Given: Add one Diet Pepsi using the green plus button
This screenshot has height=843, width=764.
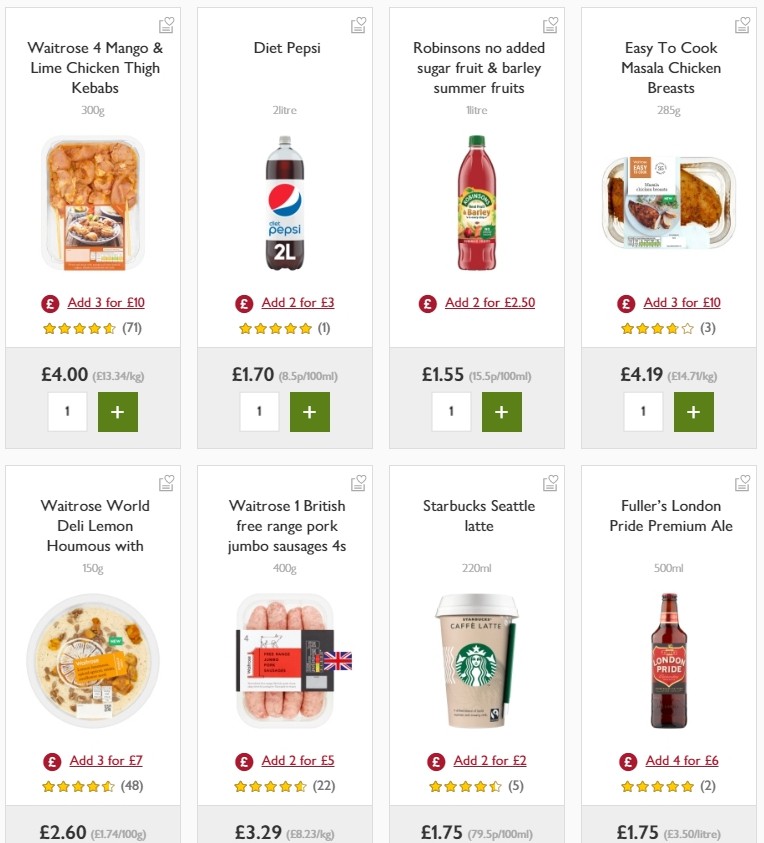Looking at the screenshot, I should tap(310, 411).
